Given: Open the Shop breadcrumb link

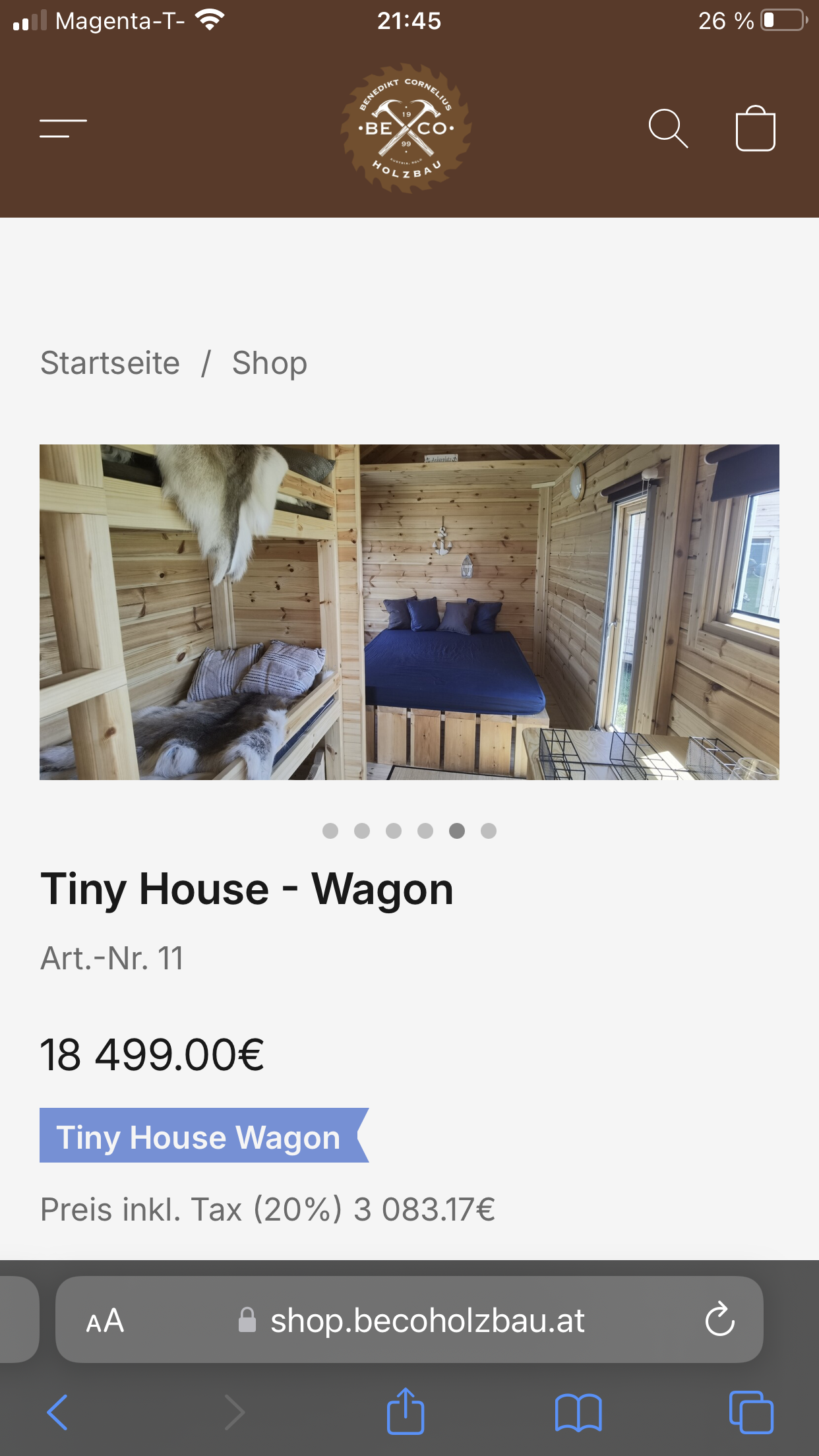Looking at the screenshot, I should point(269,363).
